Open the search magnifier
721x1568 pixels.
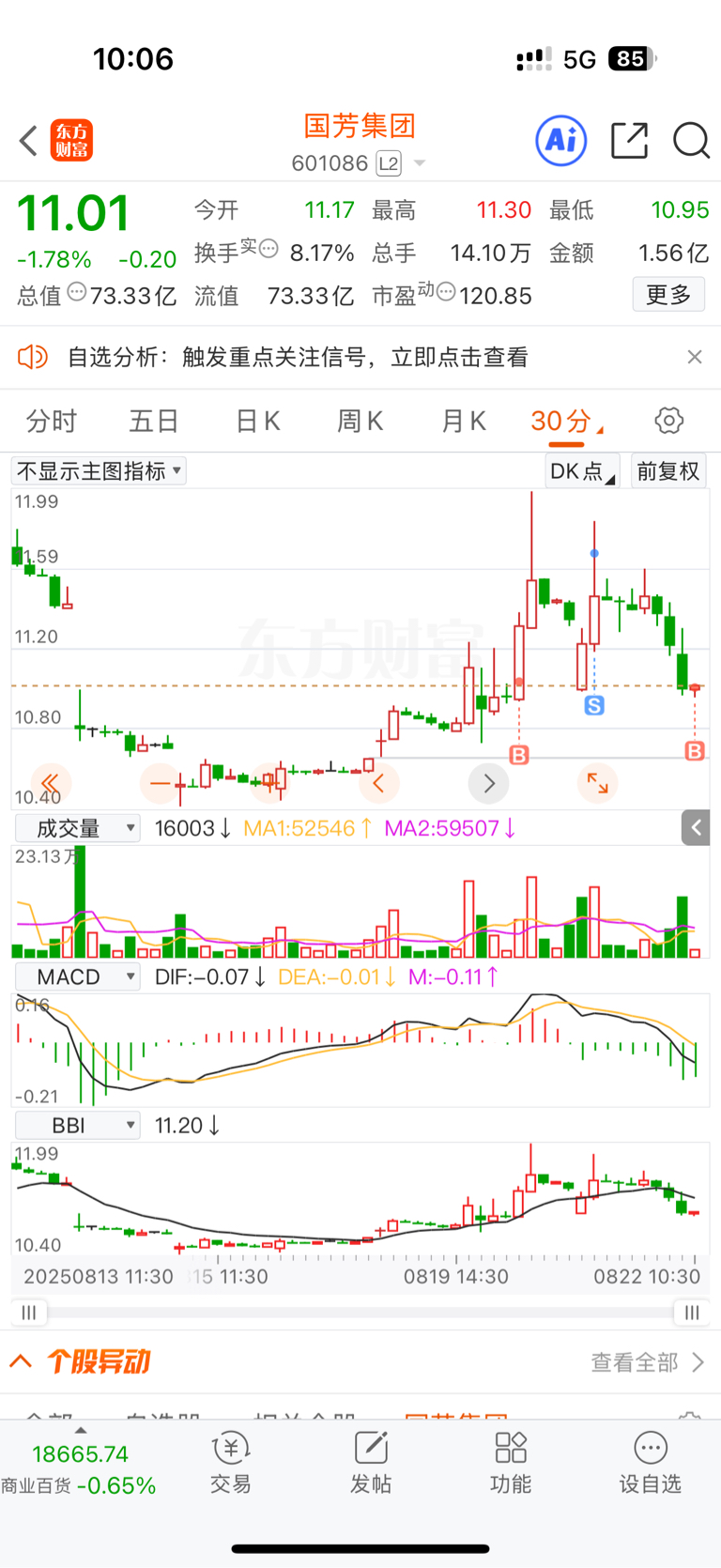[x=691, y=141]
